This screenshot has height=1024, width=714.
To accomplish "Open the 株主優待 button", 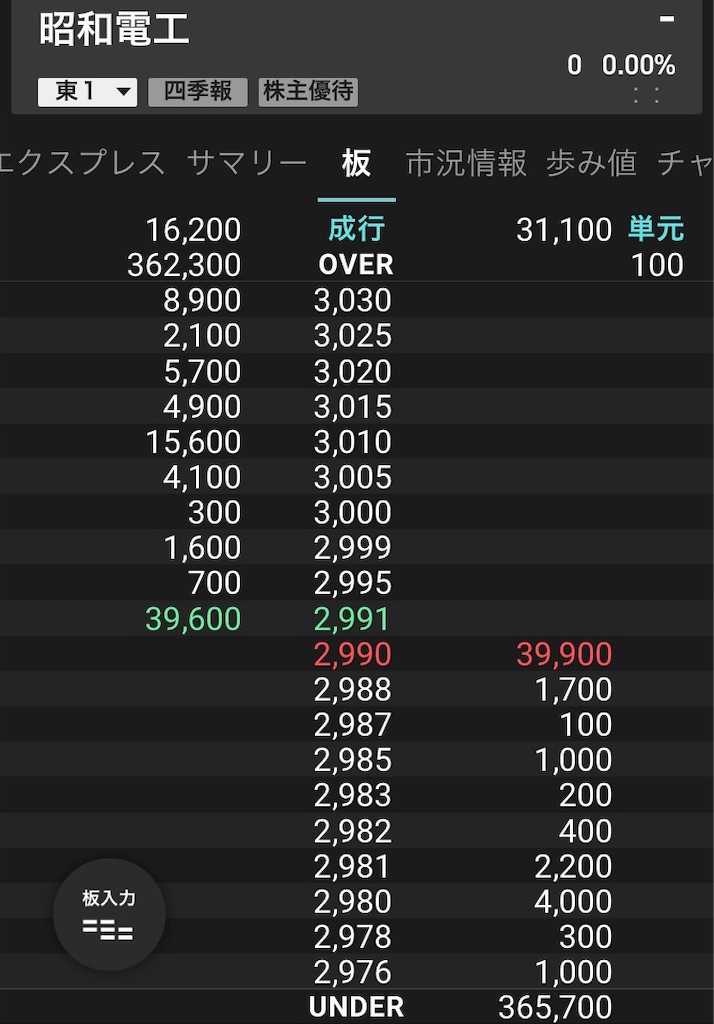I will [308, 92].
